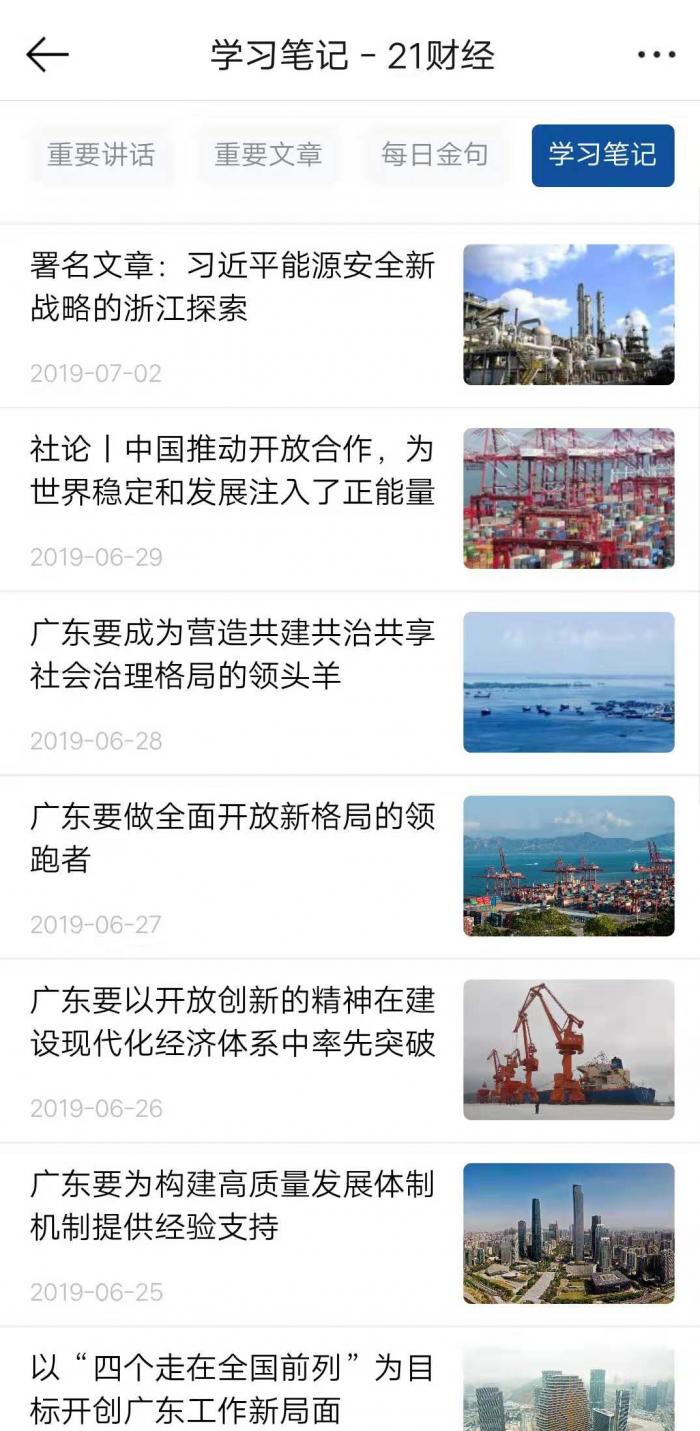The height and width of the screenshot is (1431, 700).
Task: Open the article 署名文章：习近平能源安全新战略的浙江探索
Action: [x=233, y=287]
